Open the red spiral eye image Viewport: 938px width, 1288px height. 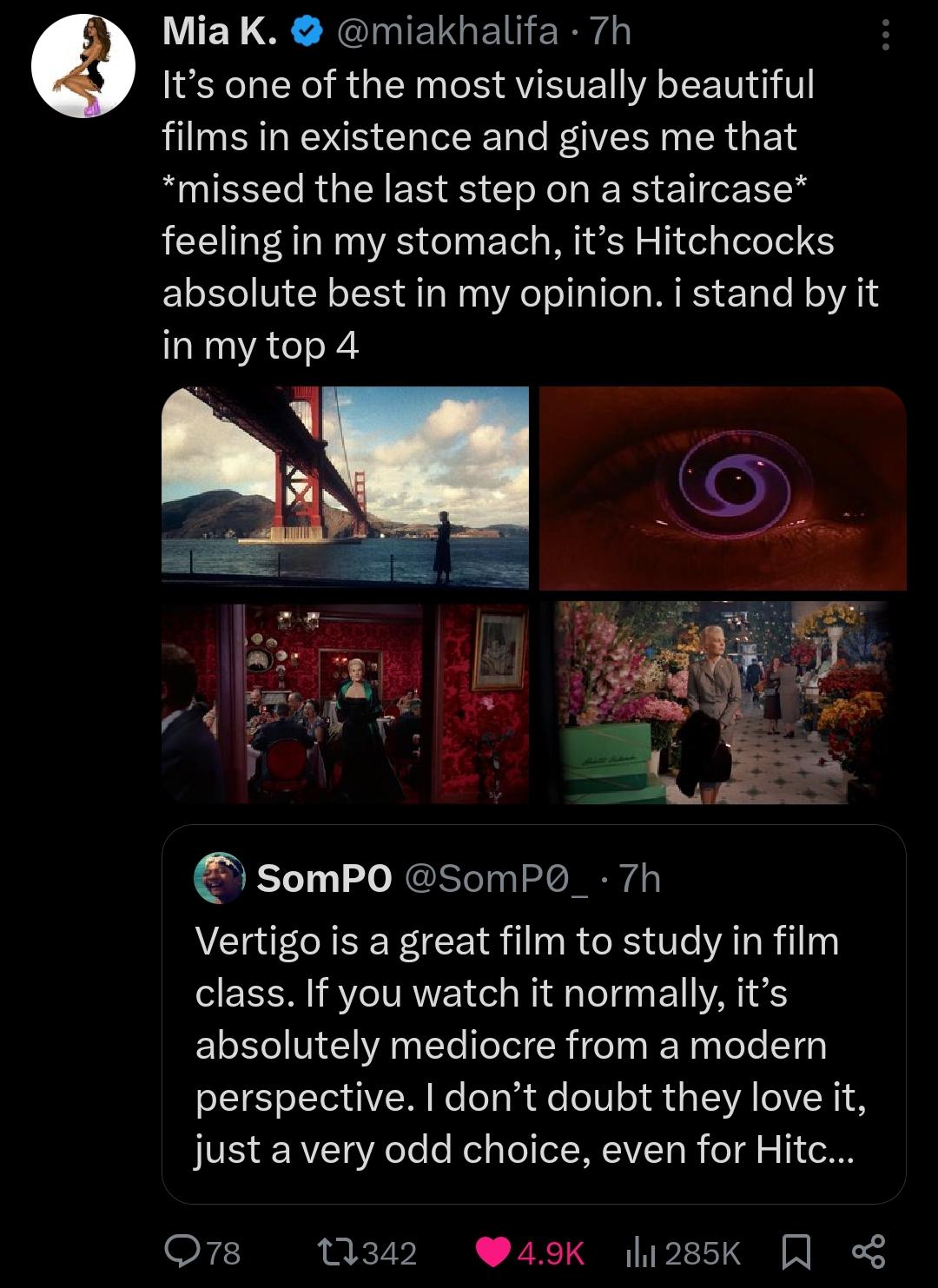coord(723,487)
